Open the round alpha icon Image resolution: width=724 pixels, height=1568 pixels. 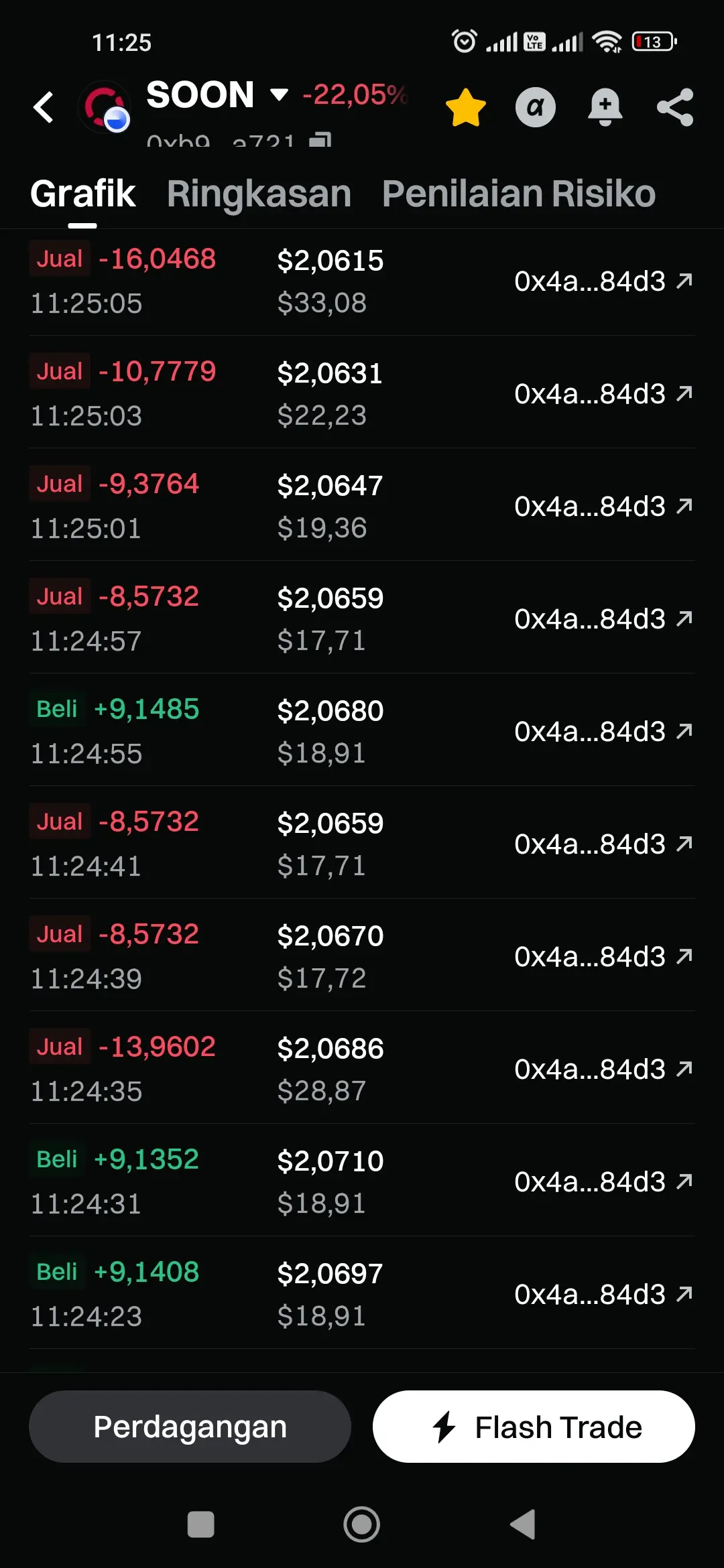pyautogui.click(x=535, y=107)
